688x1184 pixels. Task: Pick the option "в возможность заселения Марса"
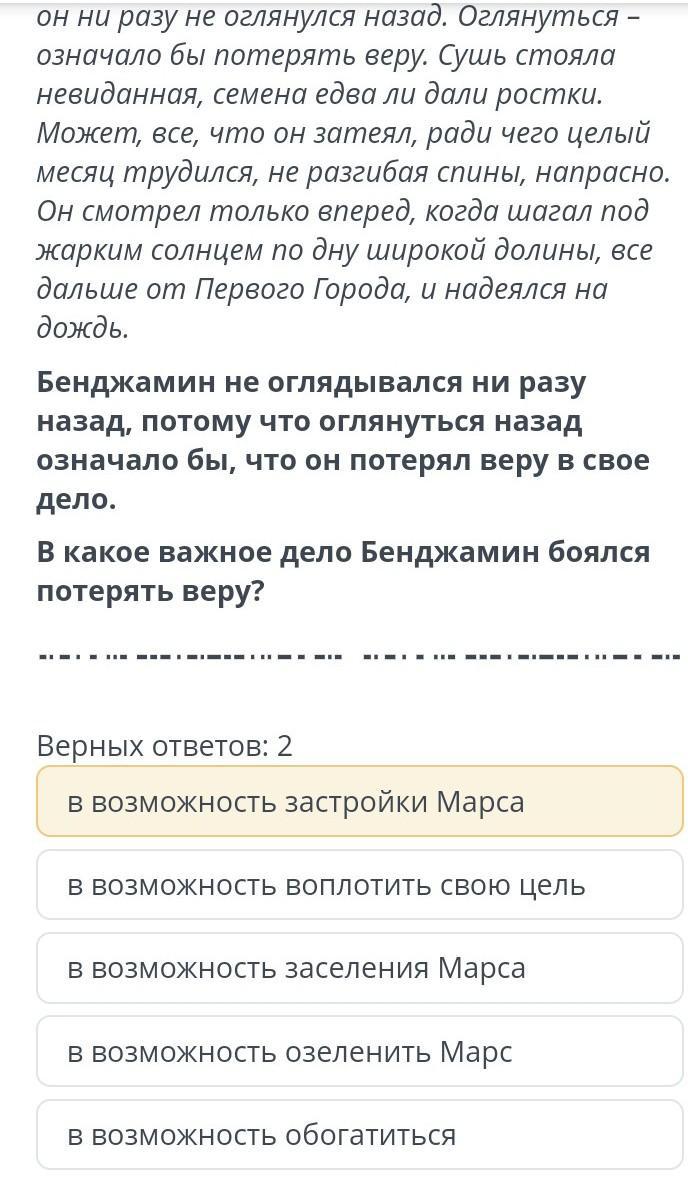pyautogui.click(x=359, y=968)
